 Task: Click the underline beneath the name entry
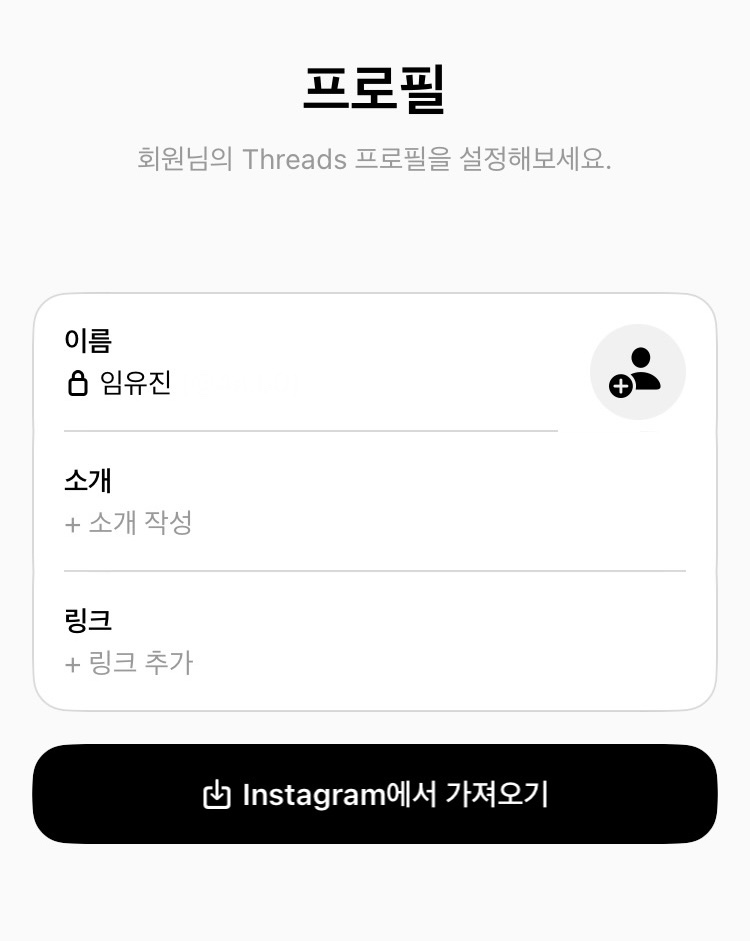click(310, 430)
